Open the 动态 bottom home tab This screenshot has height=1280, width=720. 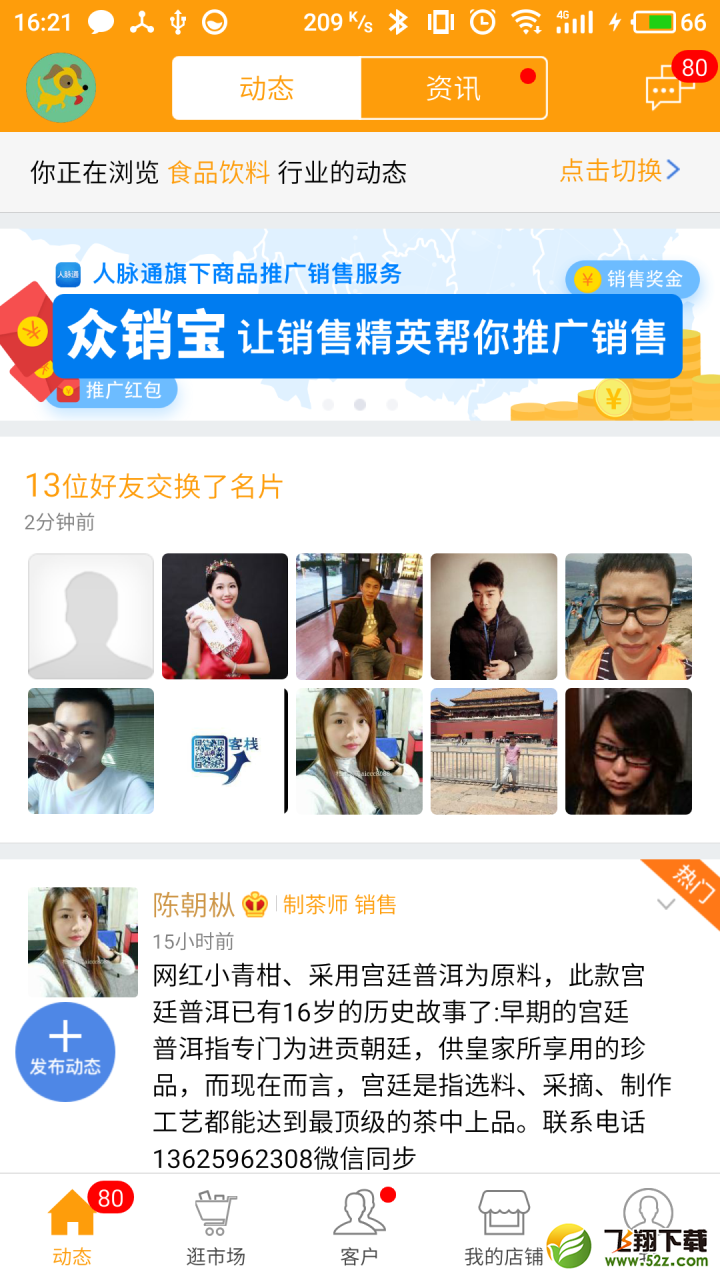[x=72, y=1227]
